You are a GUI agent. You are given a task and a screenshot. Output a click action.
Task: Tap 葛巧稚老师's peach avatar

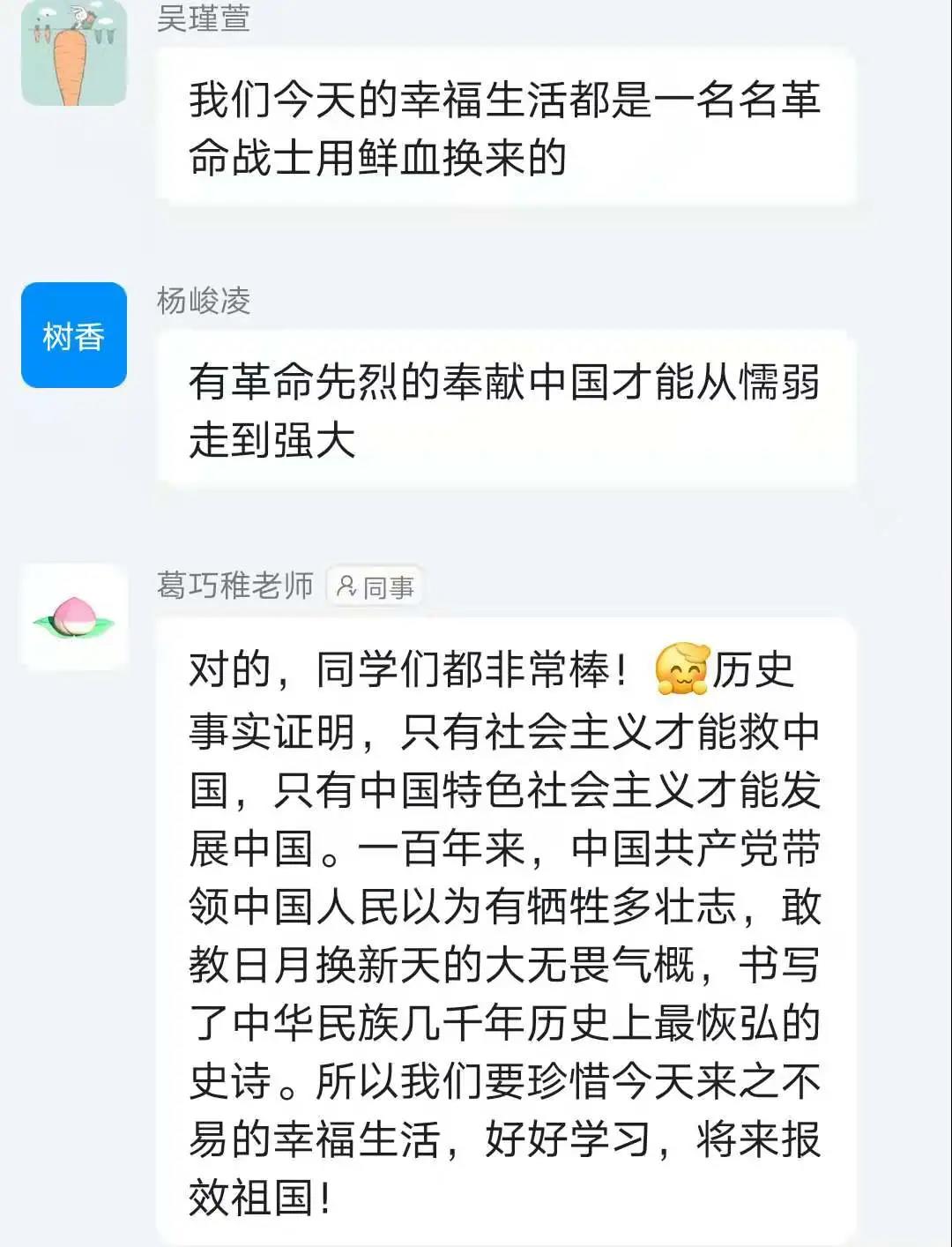pyautogui.click(x=74, y=616)
